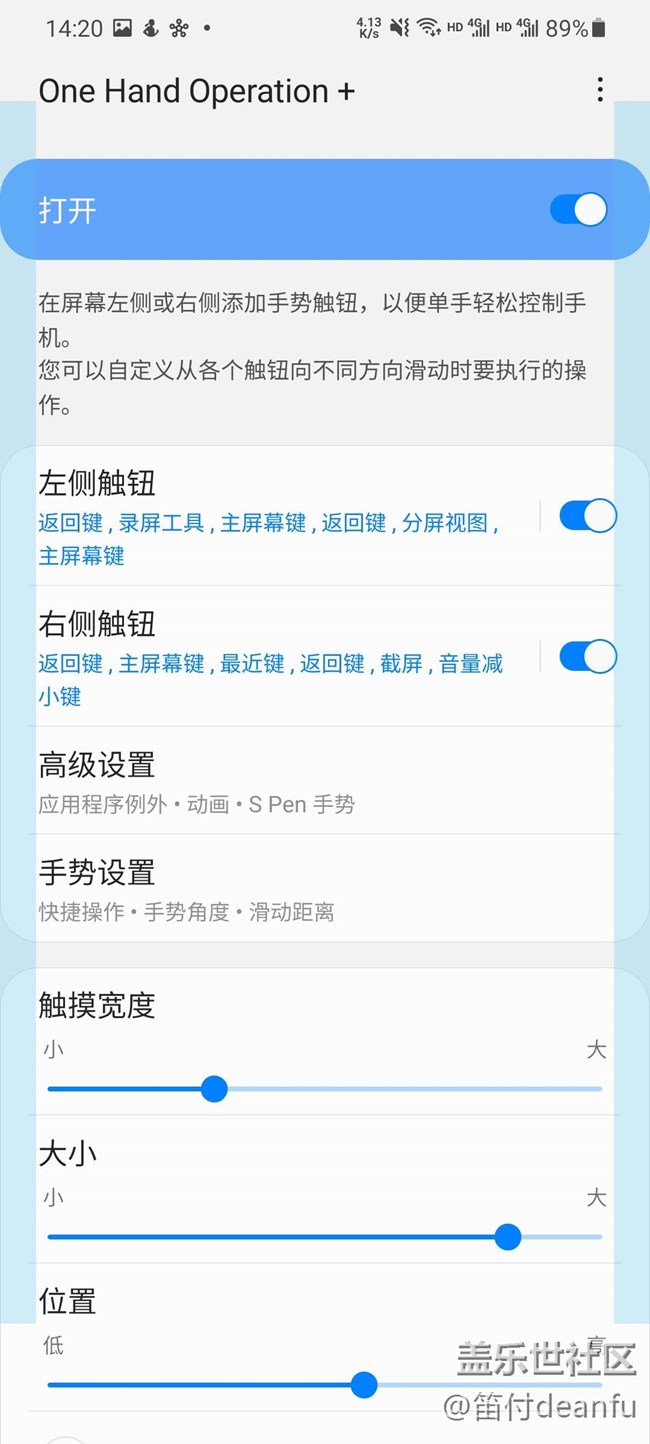Open 手势设置

(325, 888)
